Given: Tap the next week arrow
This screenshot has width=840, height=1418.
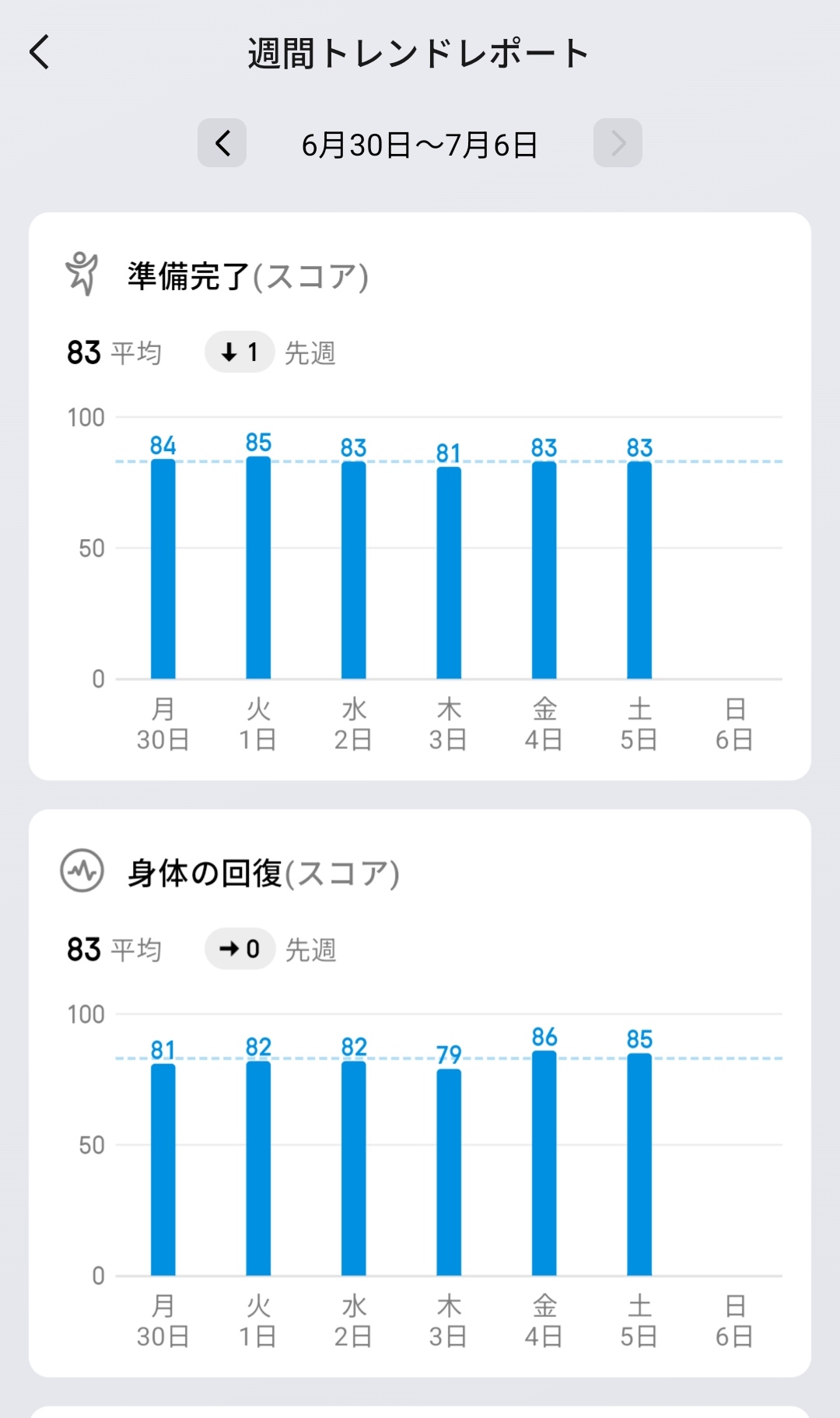Looking at the screenshot, I should click(618, 143).
